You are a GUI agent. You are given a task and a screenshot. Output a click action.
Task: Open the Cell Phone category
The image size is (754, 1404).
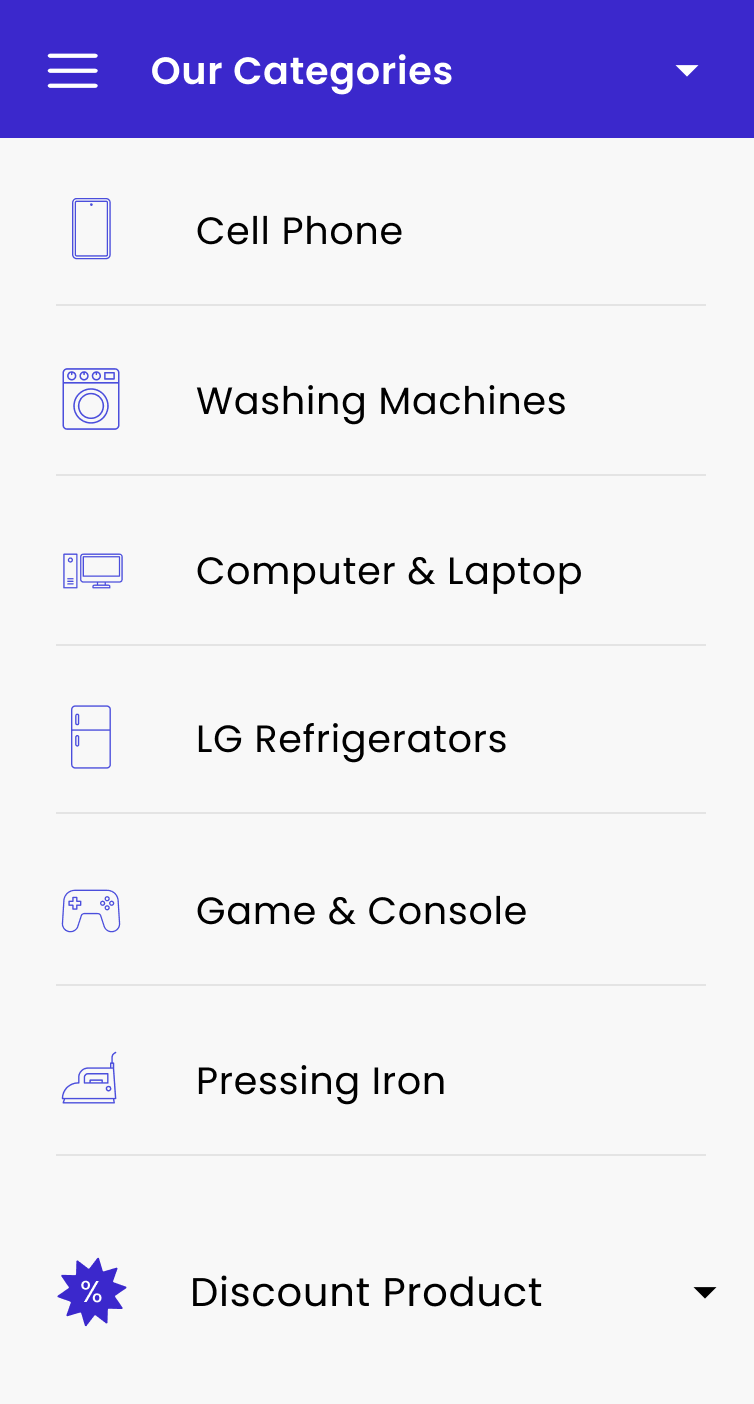click(381, 230)
